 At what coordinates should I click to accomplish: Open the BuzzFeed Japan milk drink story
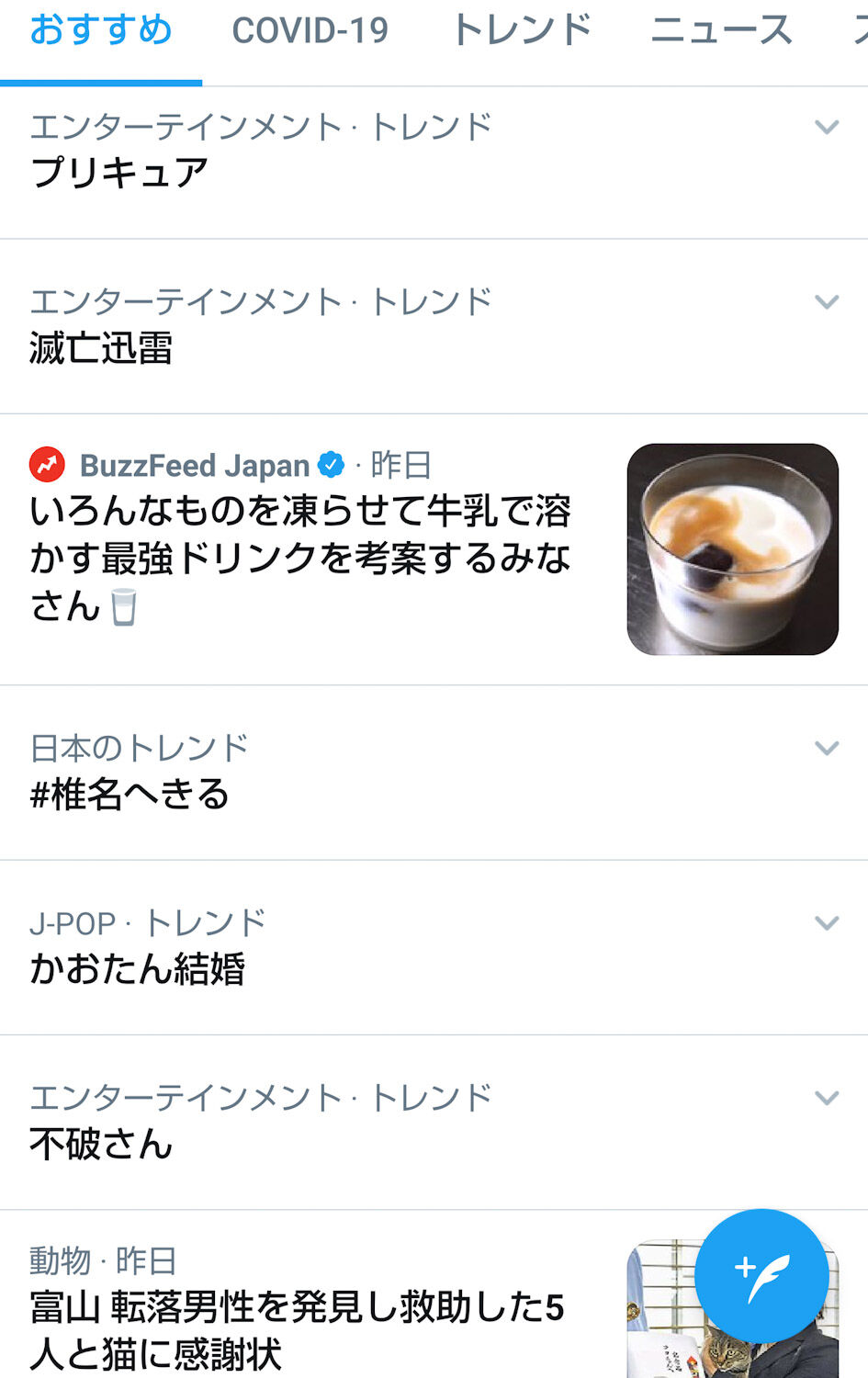pos(434,549)
